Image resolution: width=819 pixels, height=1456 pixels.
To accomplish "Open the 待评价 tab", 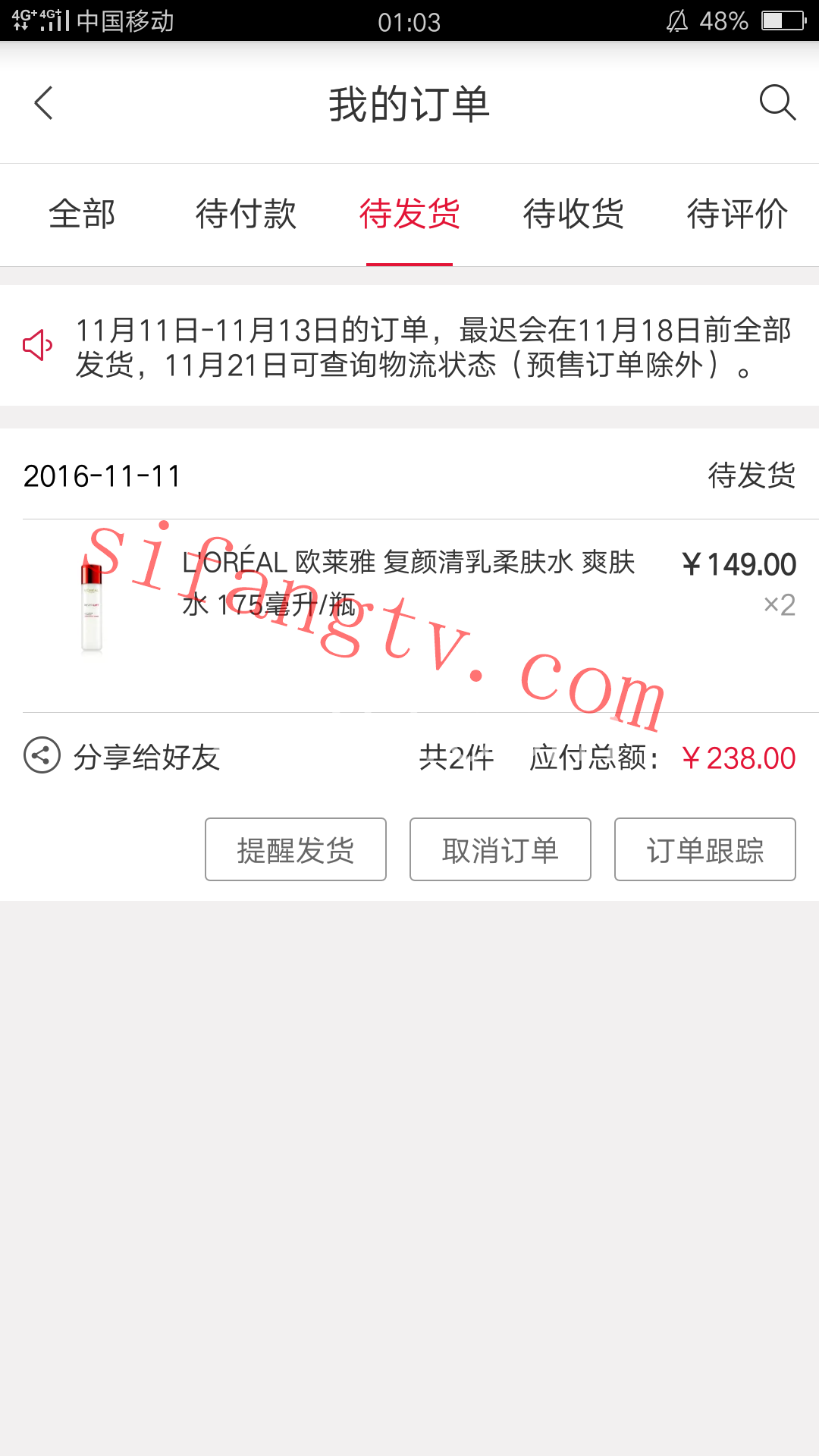I will [x=737, y=214].
